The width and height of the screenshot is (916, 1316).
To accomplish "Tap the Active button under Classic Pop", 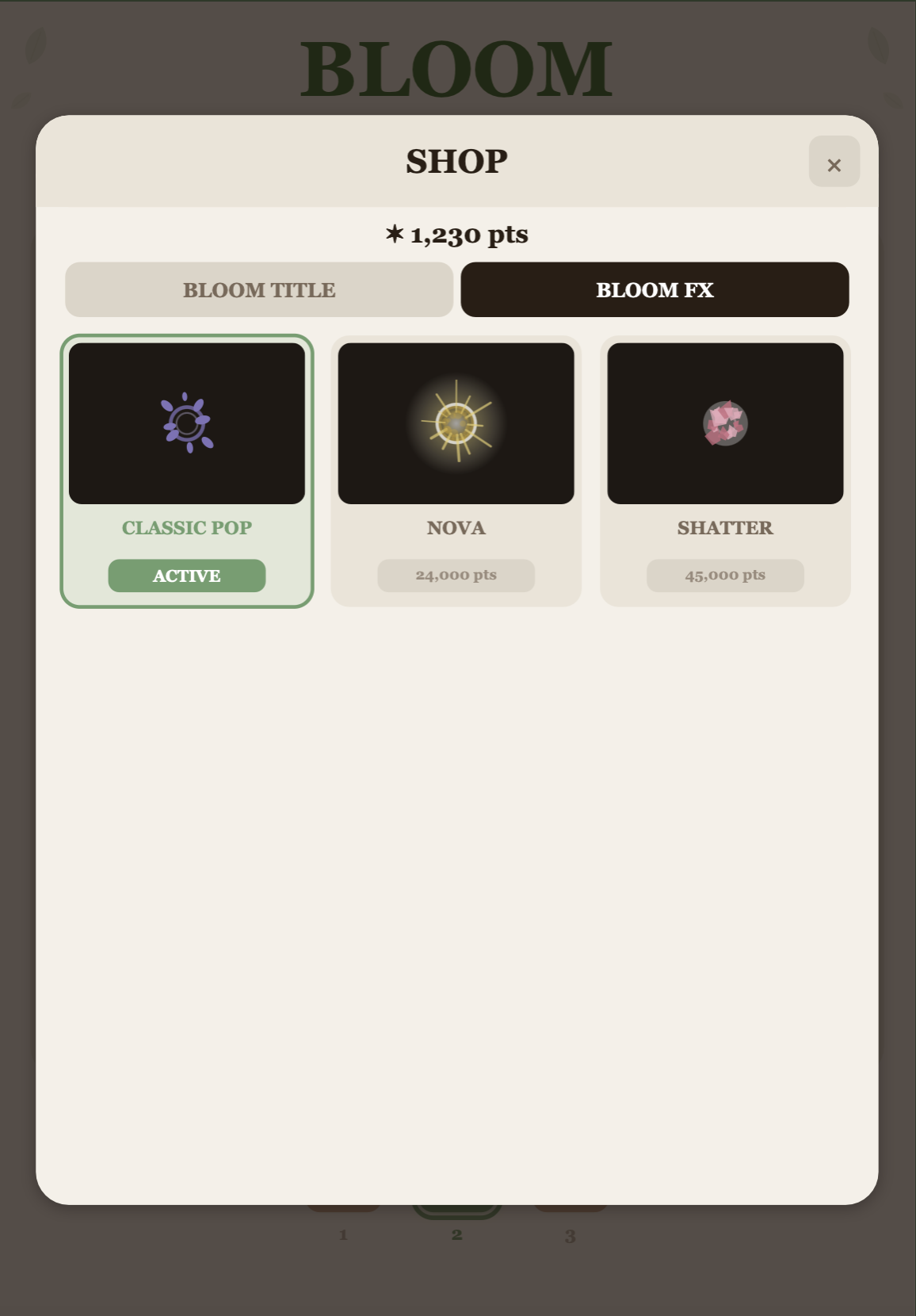I will (187, 576).
